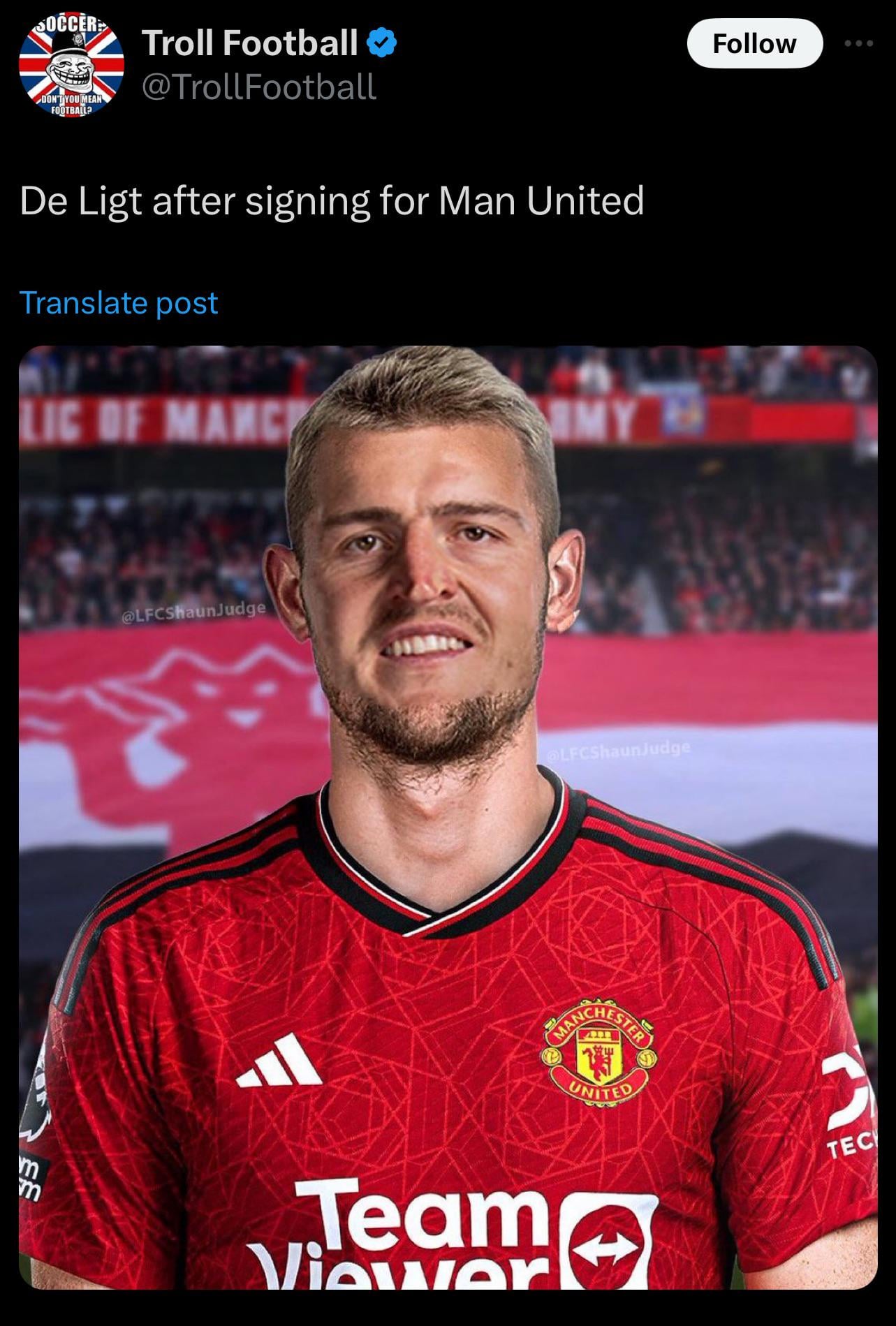Open the attached post image
This screenshot has height=1326, width=896.
(x=448, y=817)
